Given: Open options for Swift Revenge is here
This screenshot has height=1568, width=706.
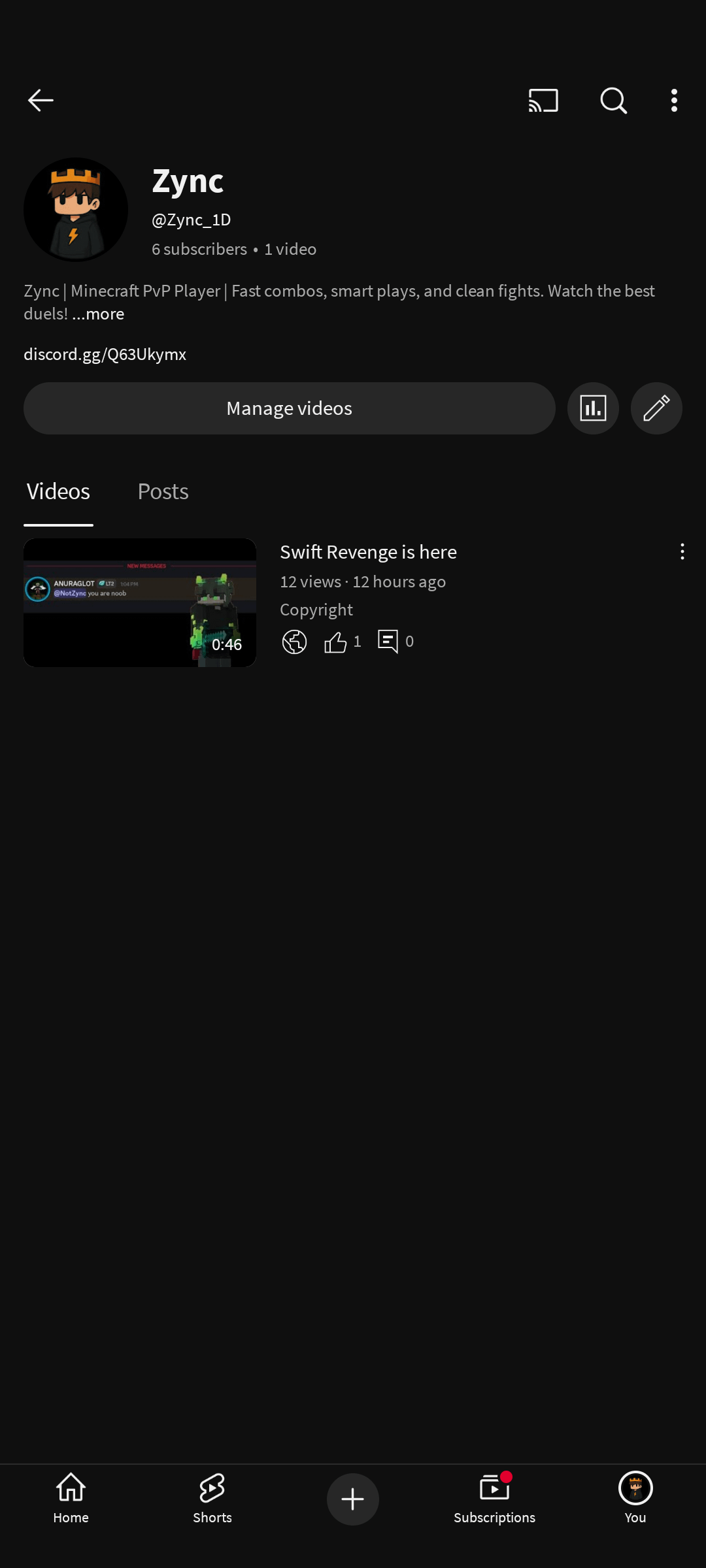Looking at the screenshot, I should pos(682,552).
